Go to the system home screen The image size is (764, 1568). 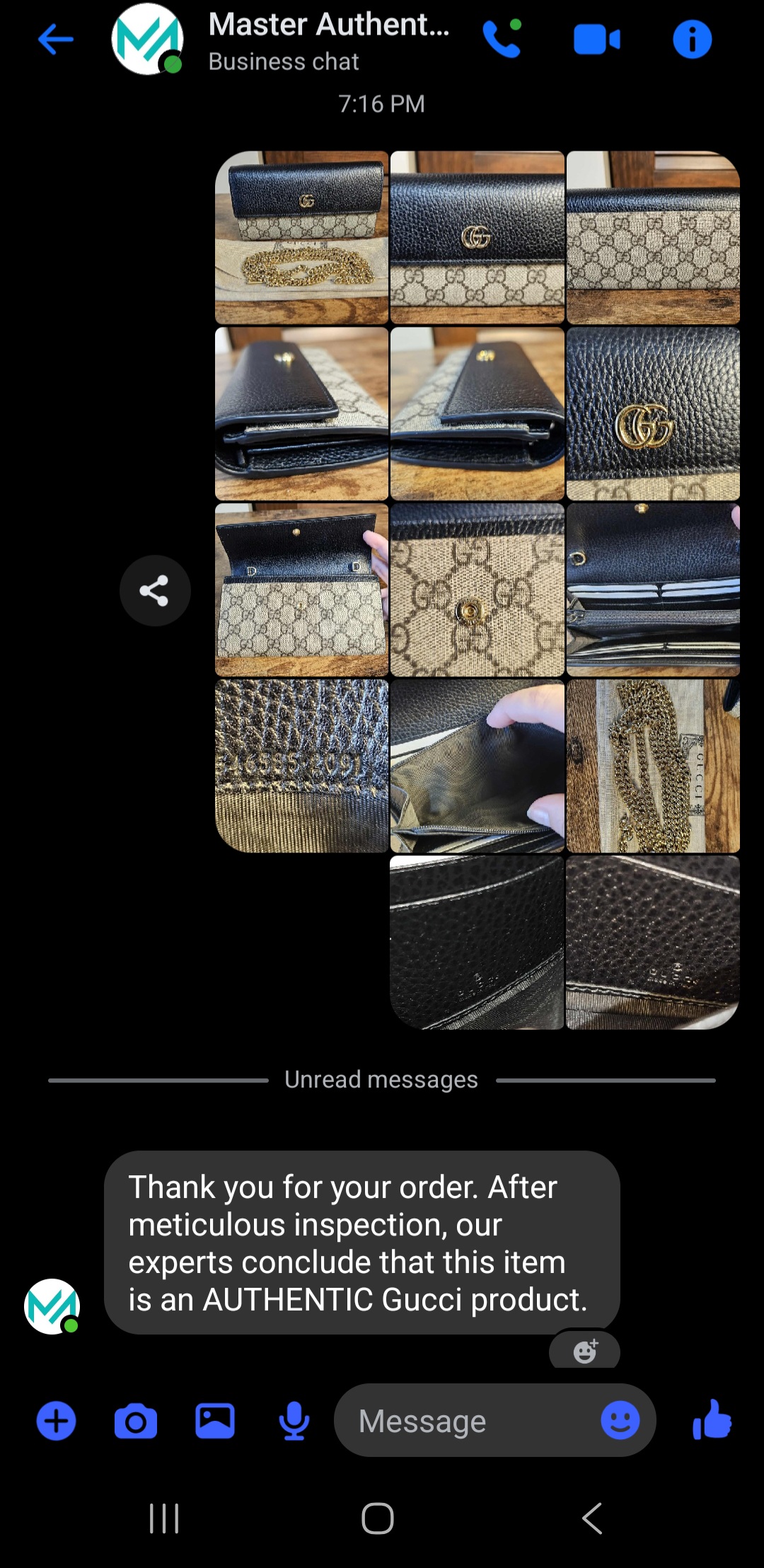tap(378, 1518)
